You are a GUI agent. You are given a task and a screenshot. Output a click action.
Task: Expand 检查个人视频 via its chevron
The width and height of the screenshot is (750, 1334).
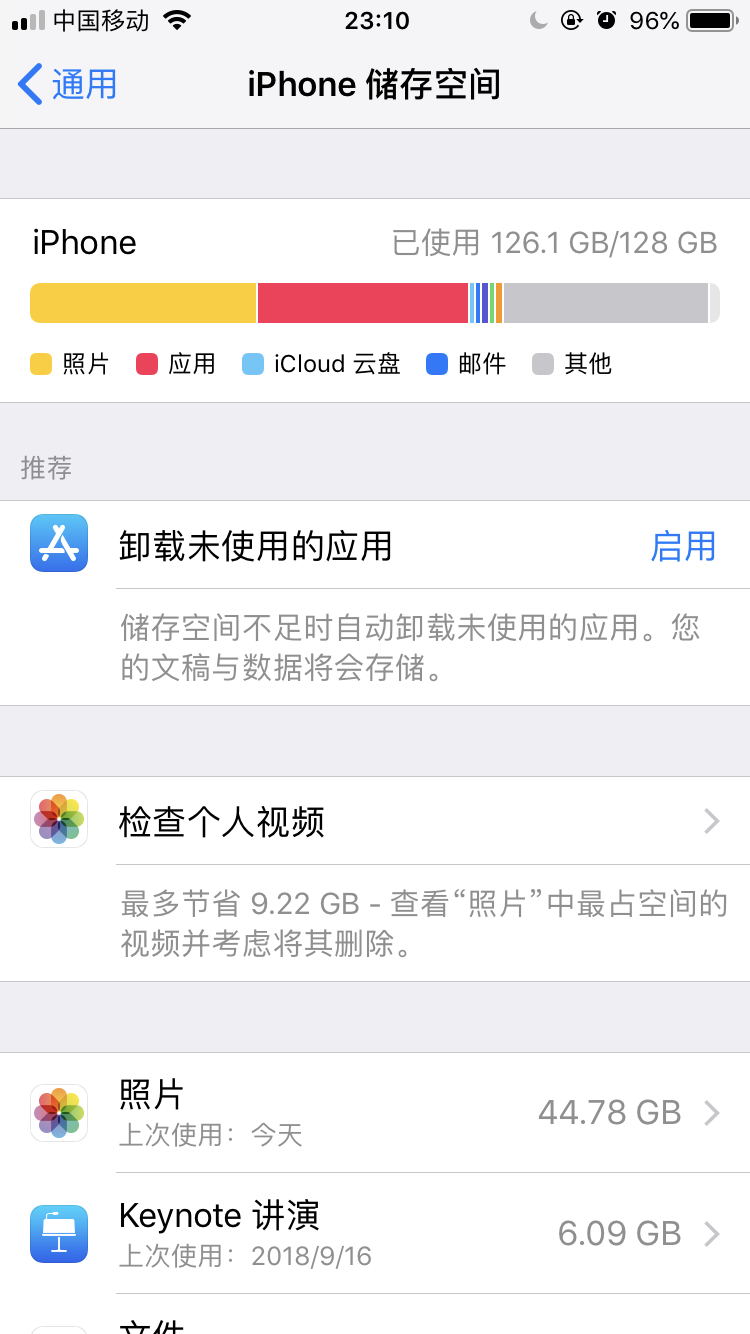pyautogui.click(x=711, y=821)
